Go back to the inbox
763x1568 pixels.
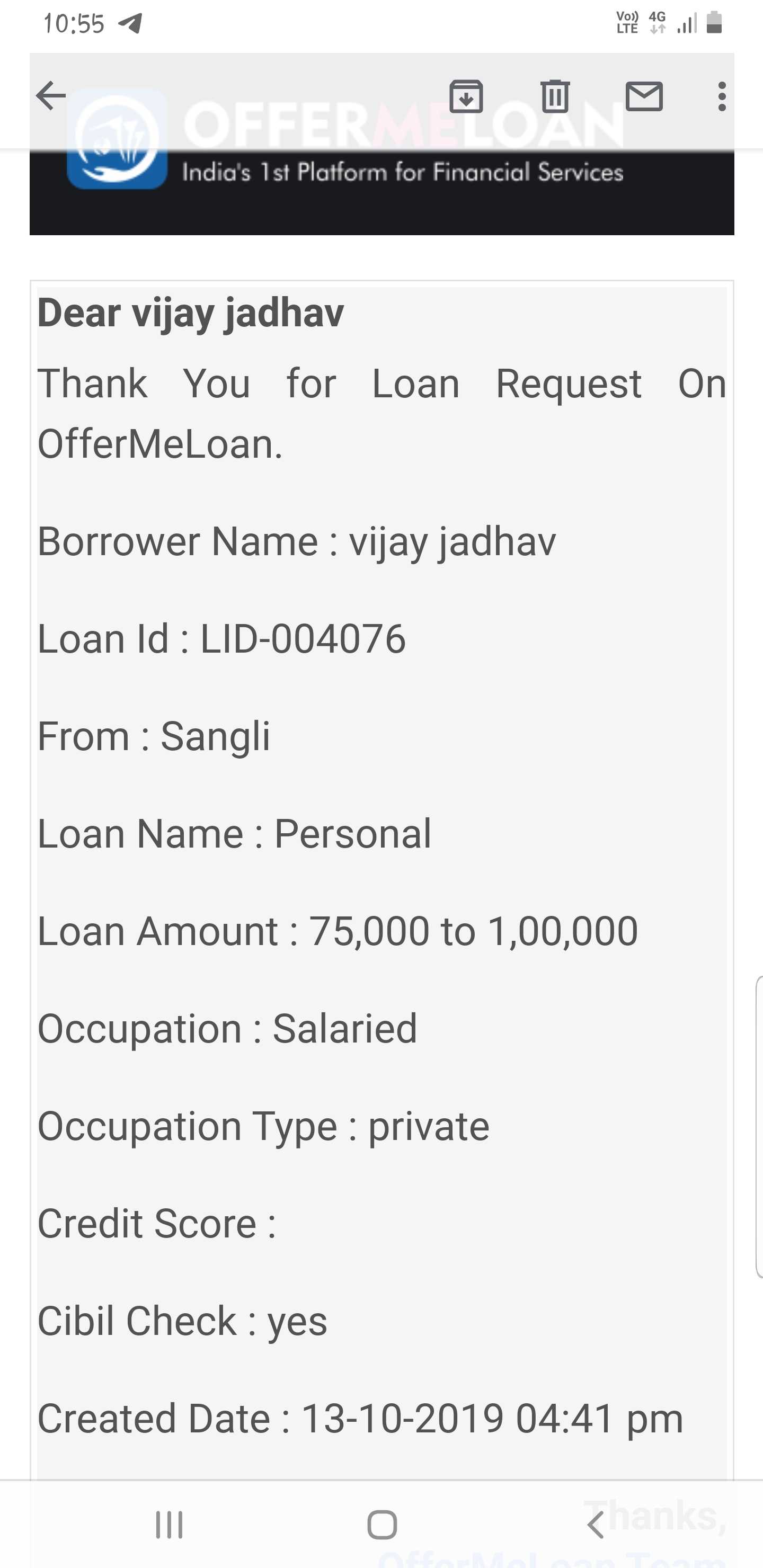click(x=51, y=96)
